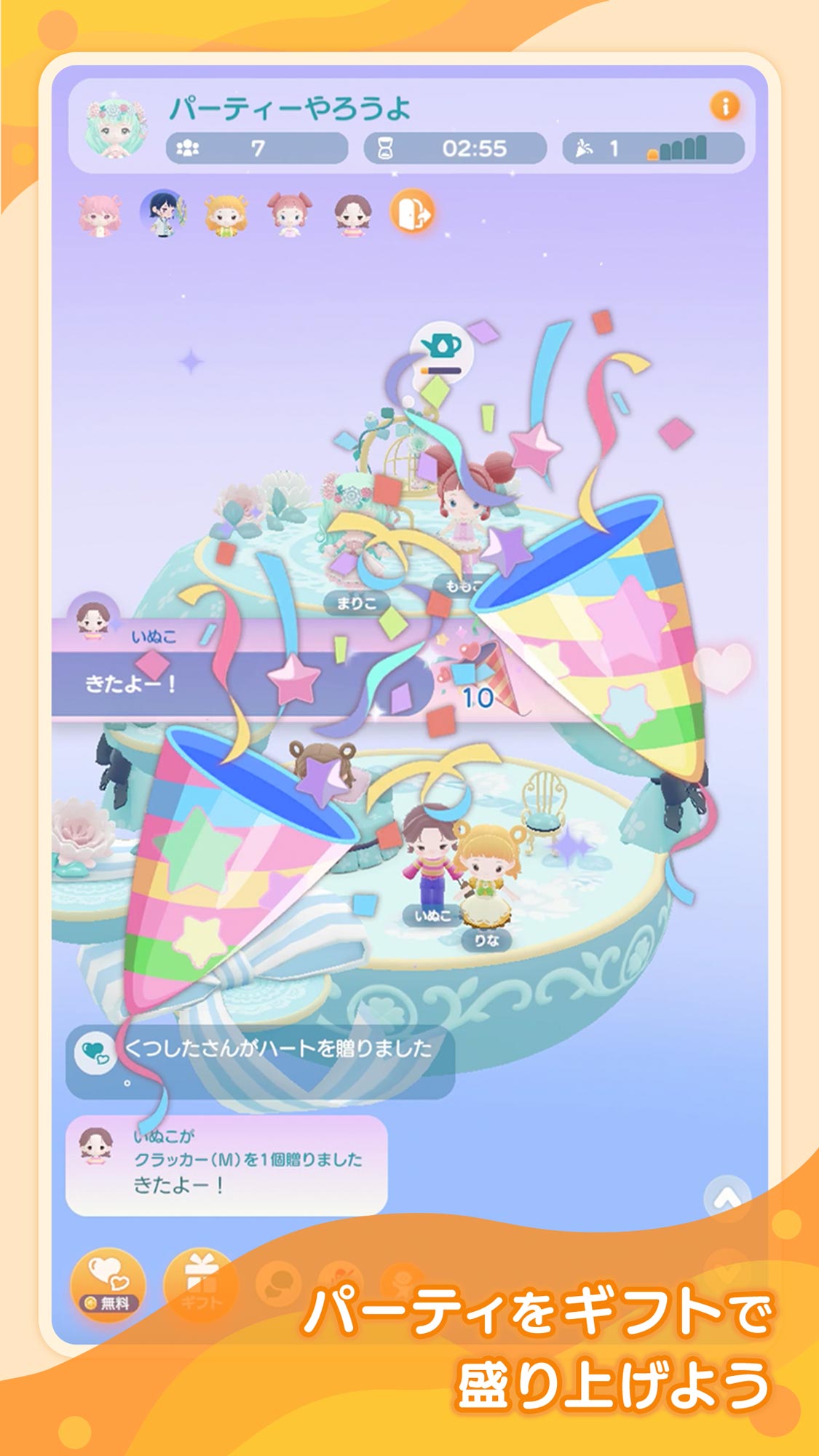819x1456 pixels.
Task: Tap りな's name label on the lower island
Action: pos(489,939)
